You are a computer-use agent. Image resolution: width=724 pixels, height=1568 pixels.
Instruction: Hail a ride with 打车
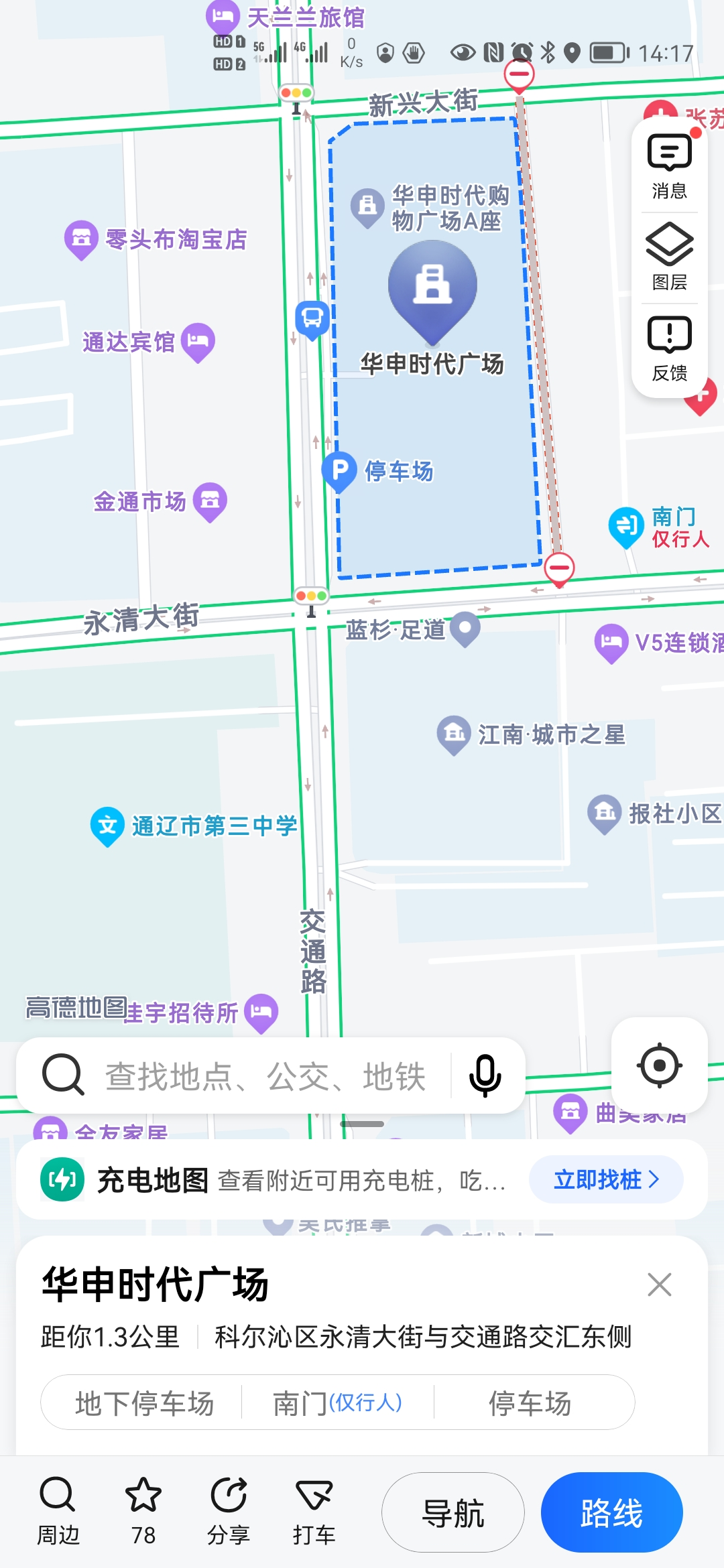pos(314,1511)
